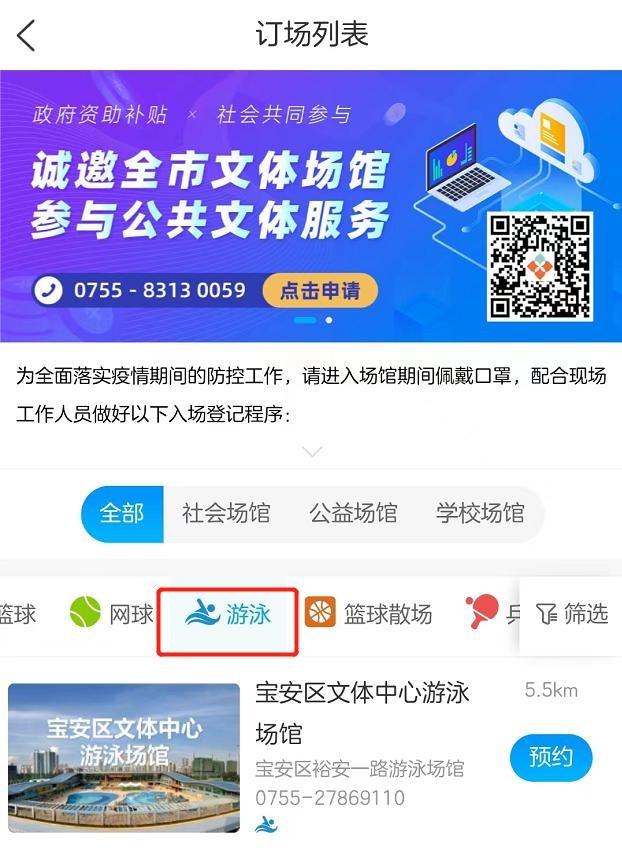Expand the epidemic prevention notice chevron
Image resolution: width=622 pixels, height=857 pixels.
click(312, 452)
